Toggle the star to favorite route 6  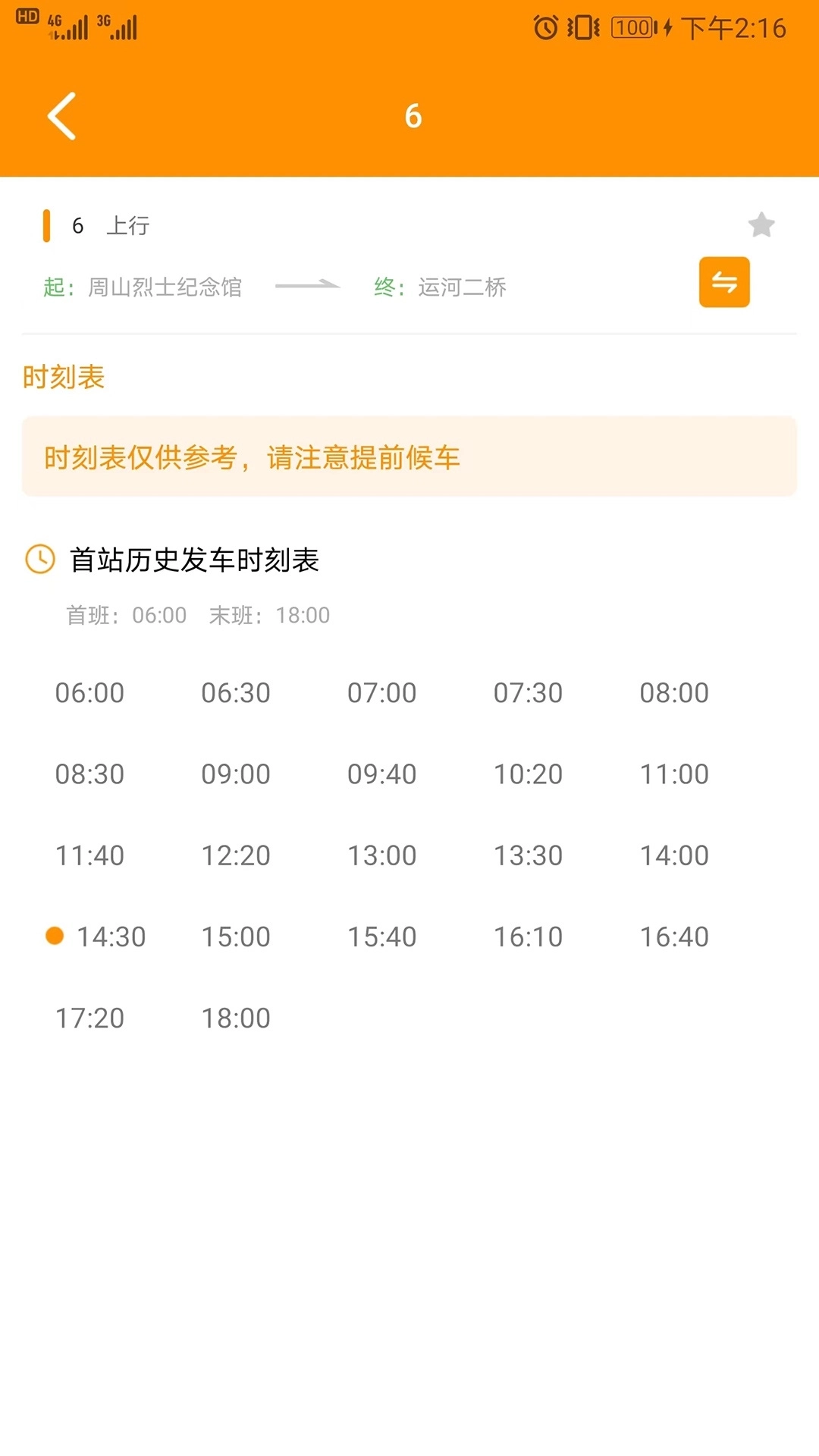(761, 224)
